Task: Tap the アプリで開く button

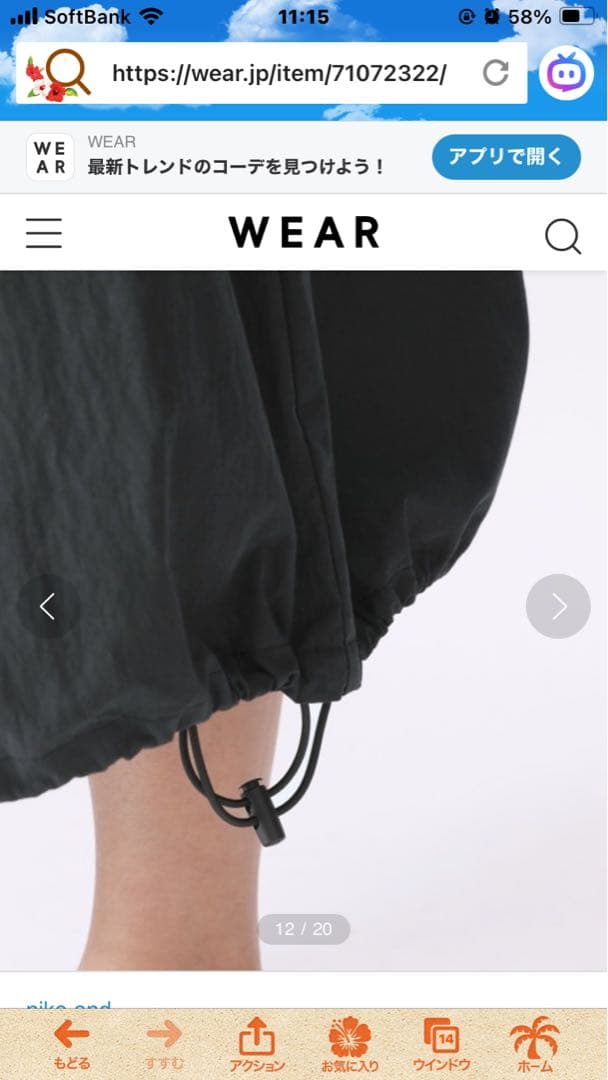Action: [x=506, y=157]
